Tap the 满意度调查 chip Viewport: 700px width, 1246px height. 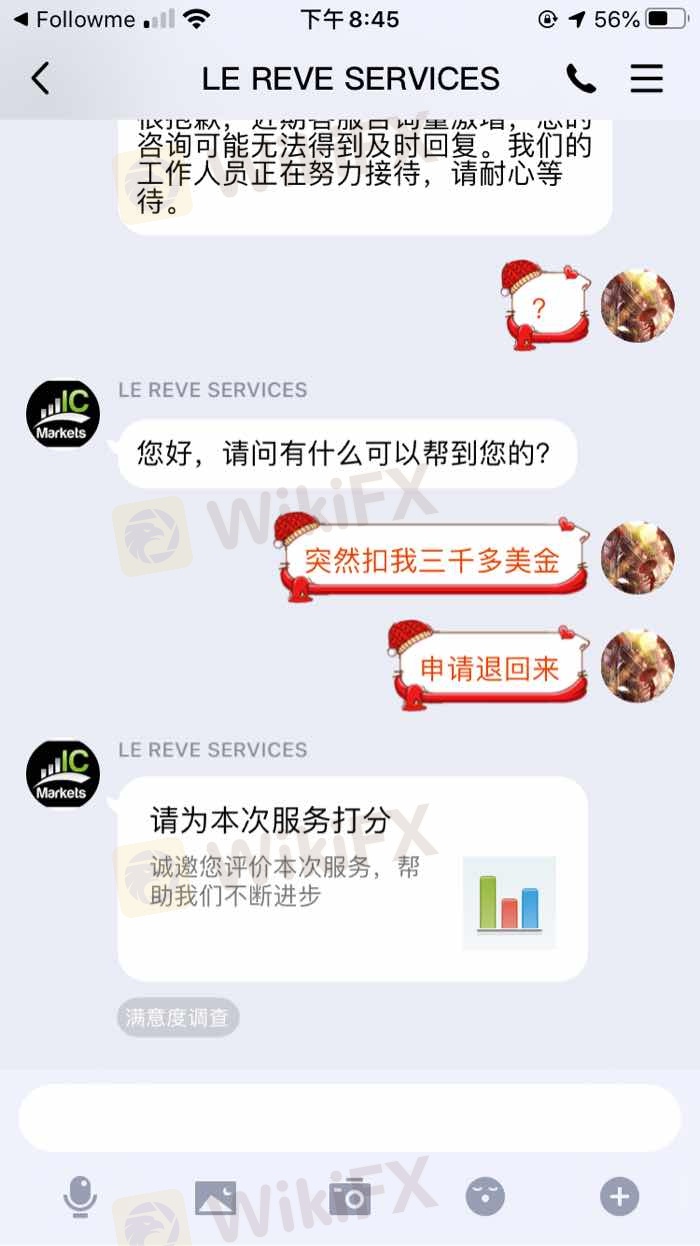pyautogui.click(x=177, y=1019)
